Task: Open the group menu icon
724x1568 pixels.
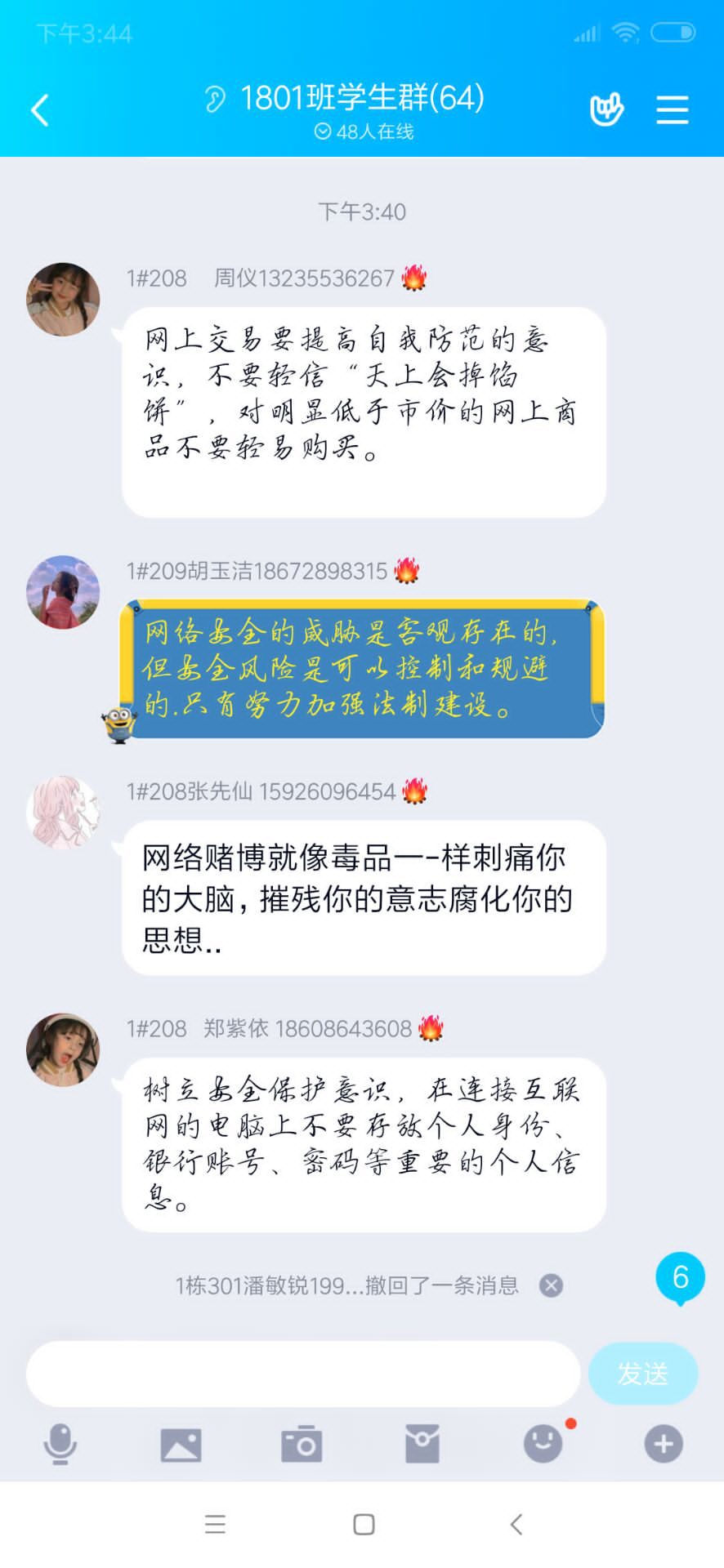Action: pos(672,110)
